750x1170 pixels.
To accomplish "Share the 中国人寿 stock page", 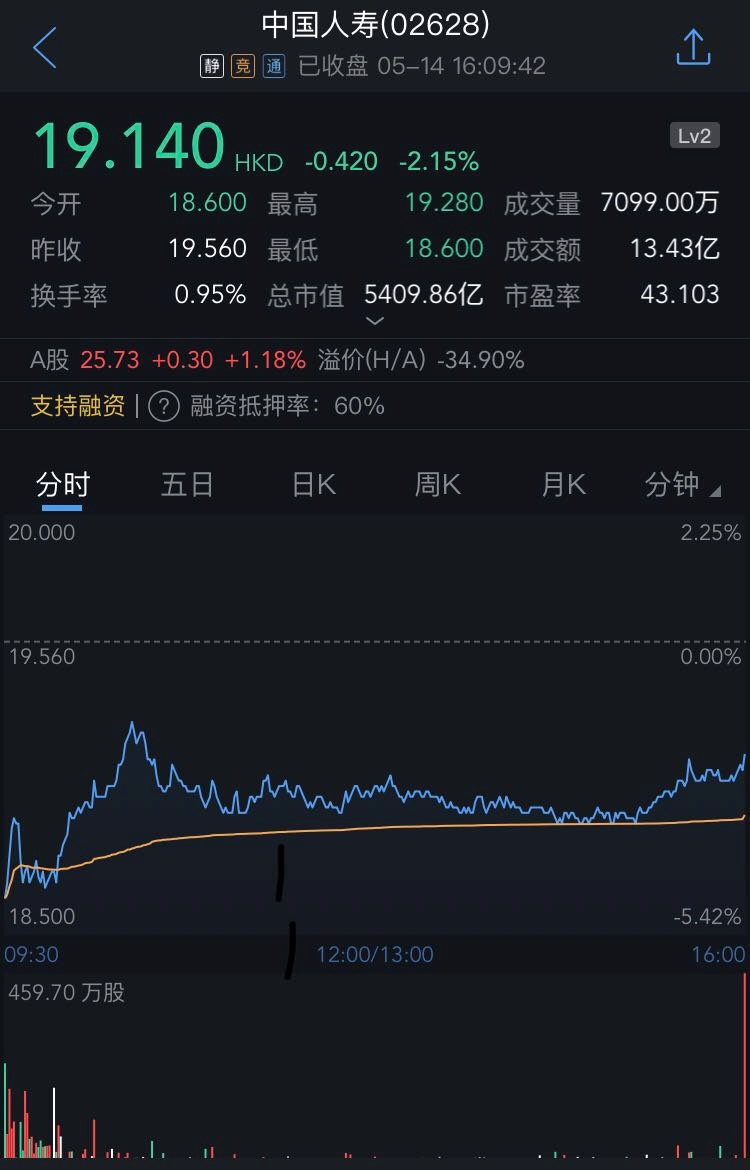I will click(x=693, y=48).
